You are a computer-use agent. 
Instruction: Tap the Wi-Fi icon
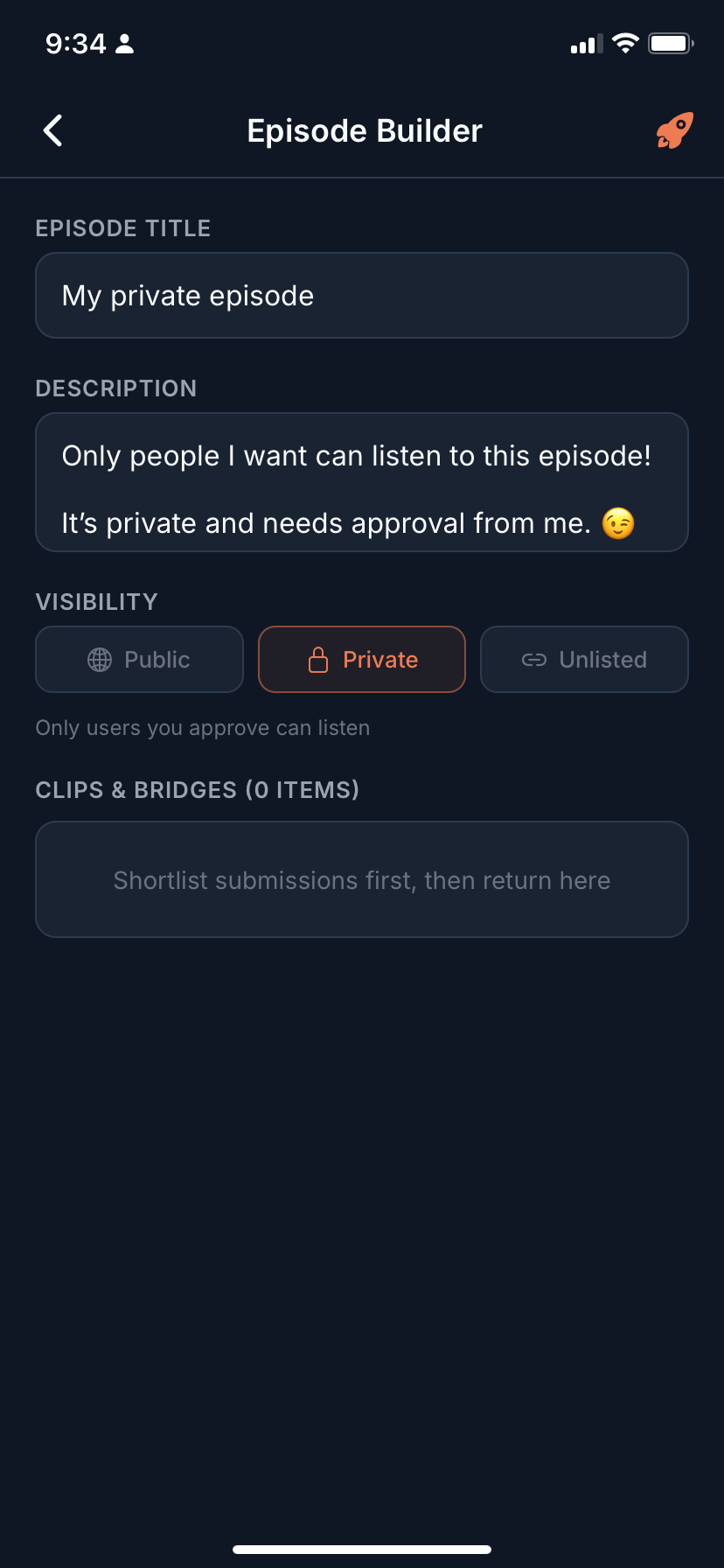pyautogui.click(x=624, y=43)
